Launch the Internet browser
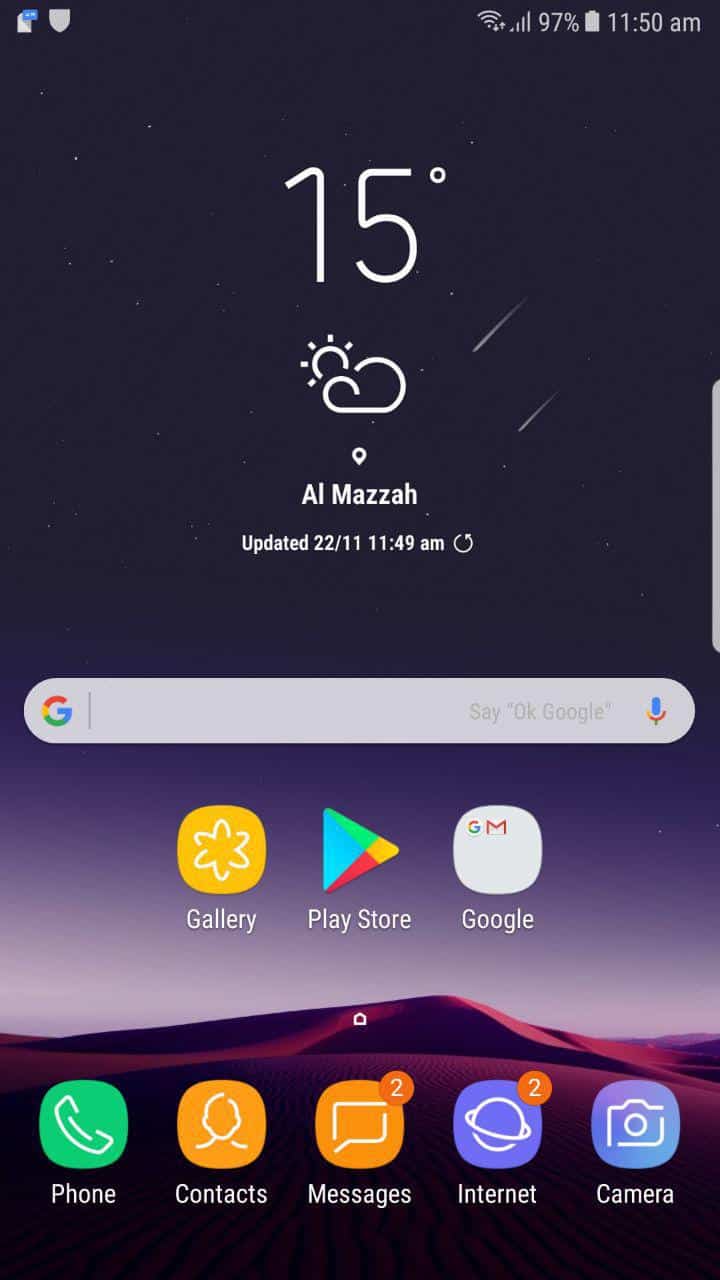This screenshot has width=720, height=1280. coord(497,1125)
